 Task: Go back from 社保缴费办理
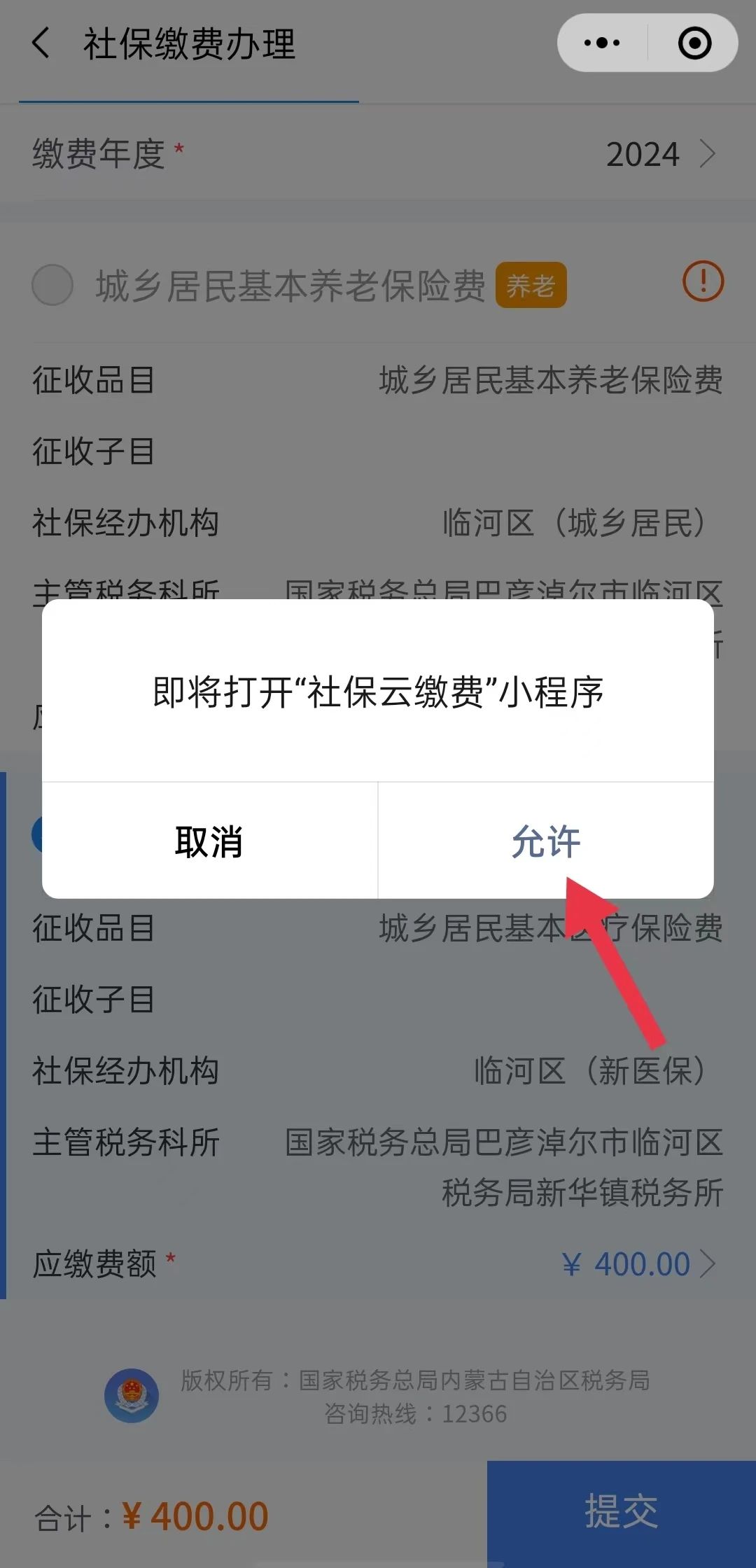click(41, 43)
